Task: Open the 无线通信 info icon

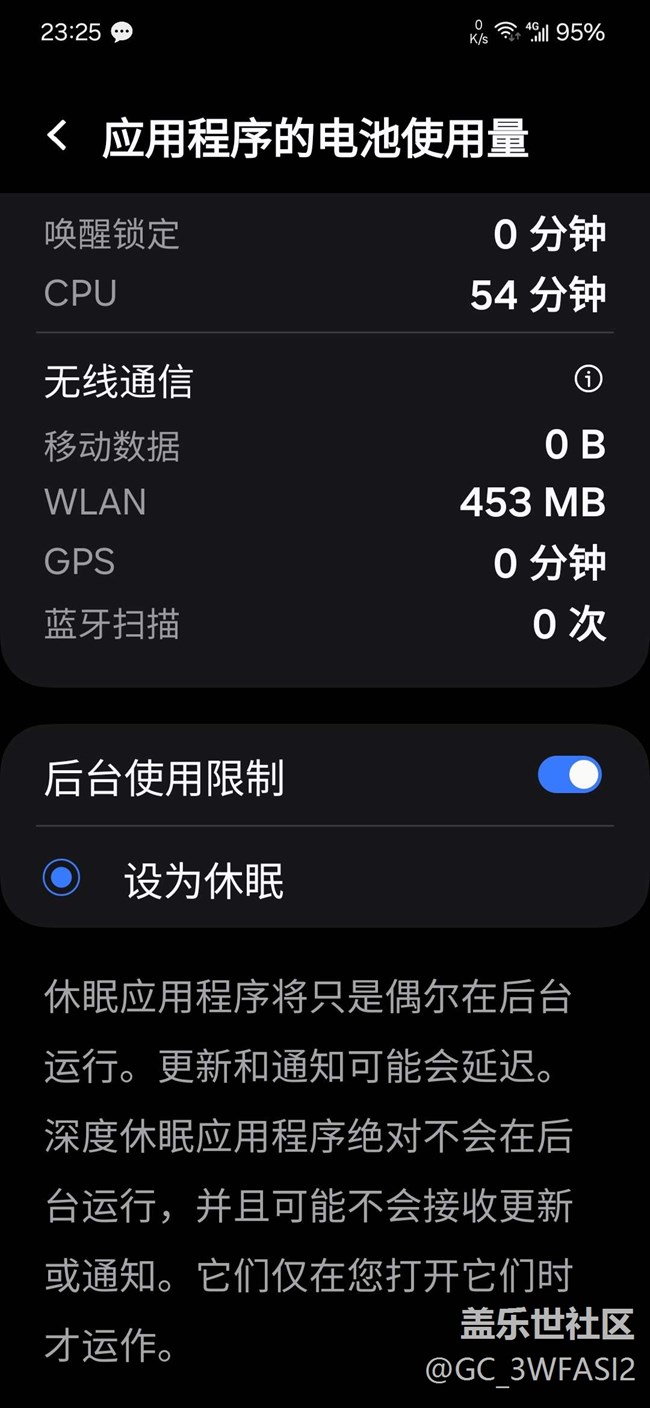Action: tap(588, 379)
